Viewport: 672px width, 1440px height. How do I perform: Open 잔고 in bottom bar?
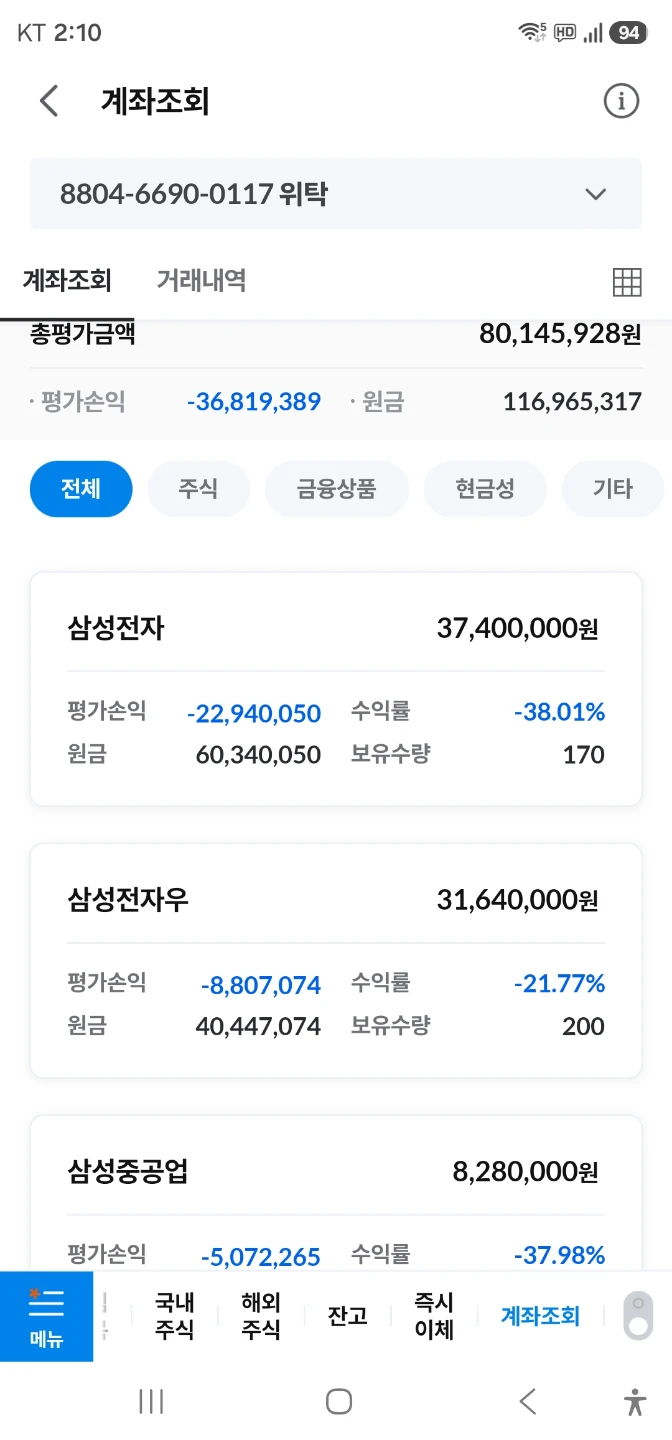(x=348, y=1316)
